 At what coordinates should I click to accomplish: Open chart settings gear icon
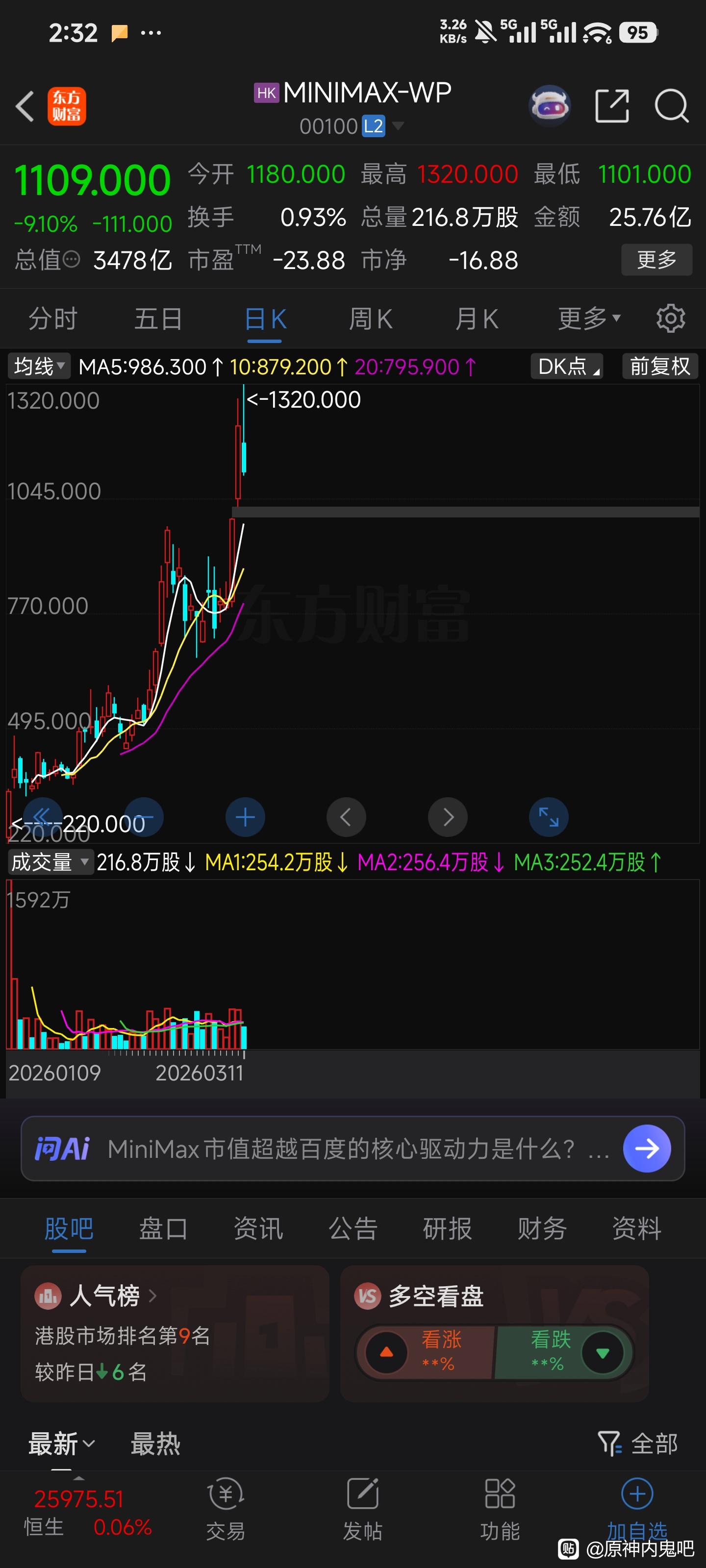[671, 318]
